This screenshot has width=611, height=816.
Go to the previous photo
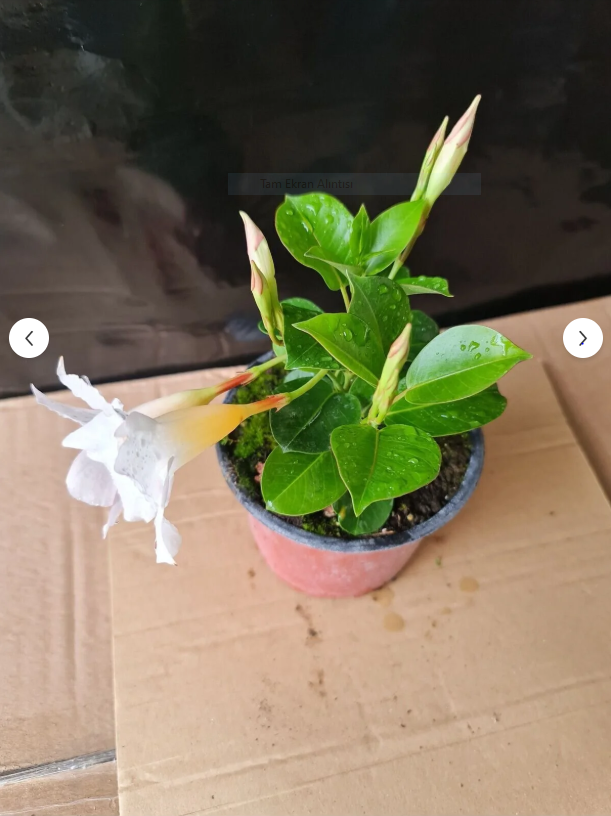point(29,338)
